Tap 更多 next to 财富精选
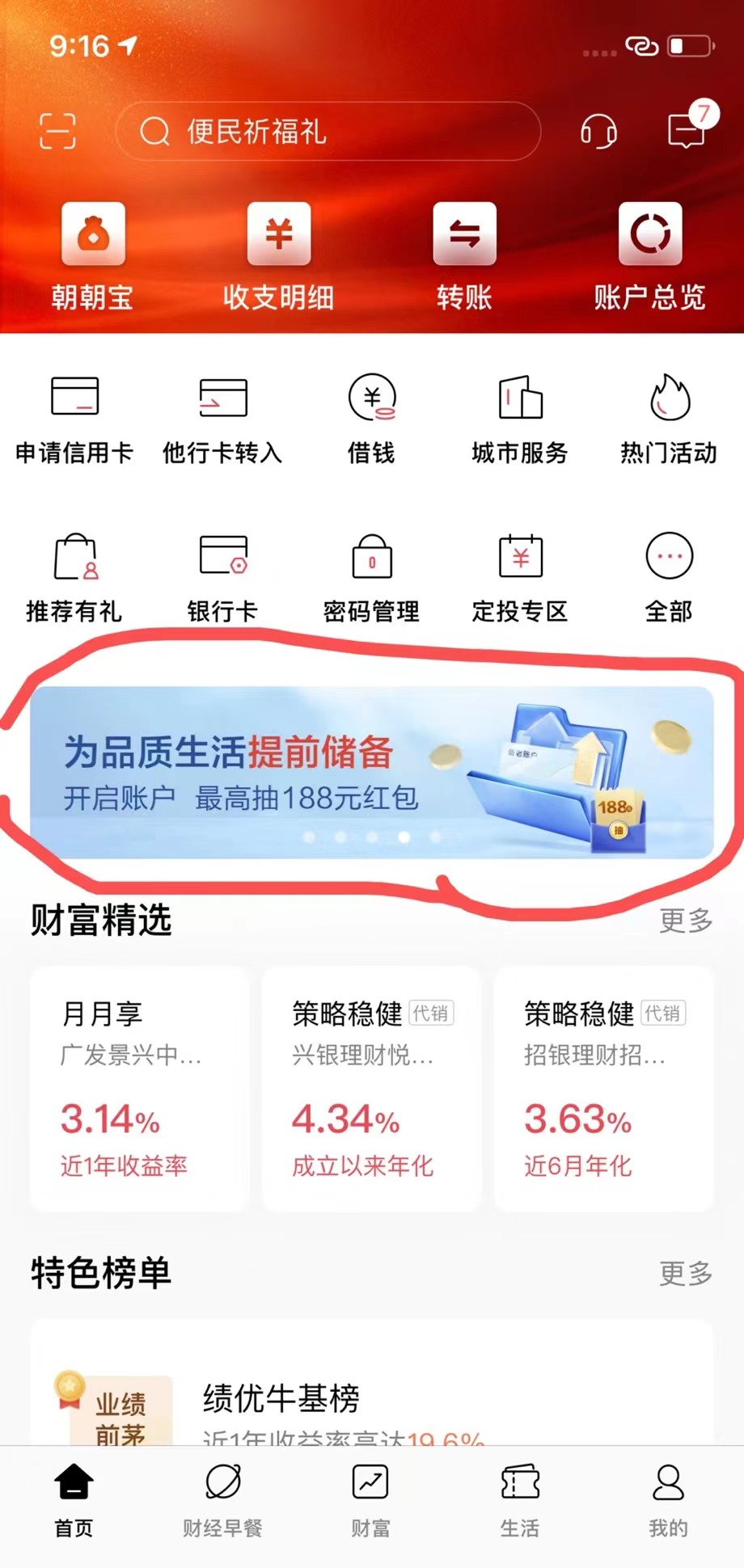 [x=685, y=921]
